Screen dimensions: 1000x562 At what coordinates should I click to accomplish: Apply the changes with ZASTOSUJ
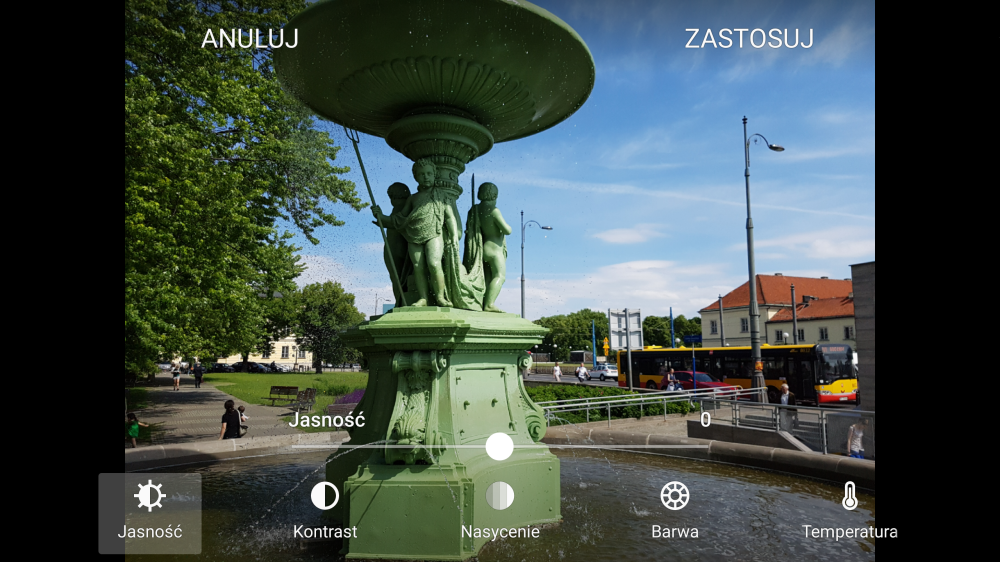749,39
